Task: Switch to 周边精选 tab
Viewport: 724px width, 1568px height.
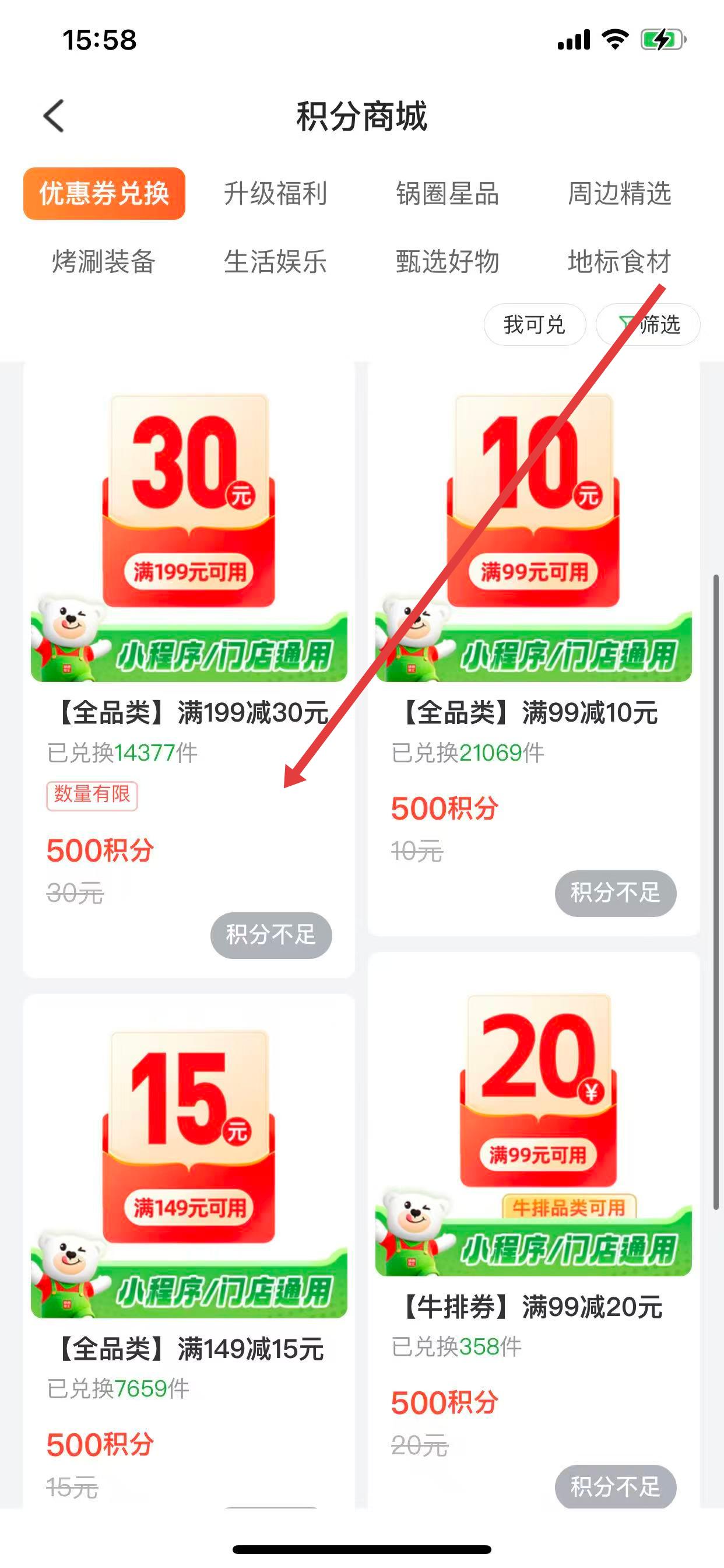Action: tap(618, 194)
